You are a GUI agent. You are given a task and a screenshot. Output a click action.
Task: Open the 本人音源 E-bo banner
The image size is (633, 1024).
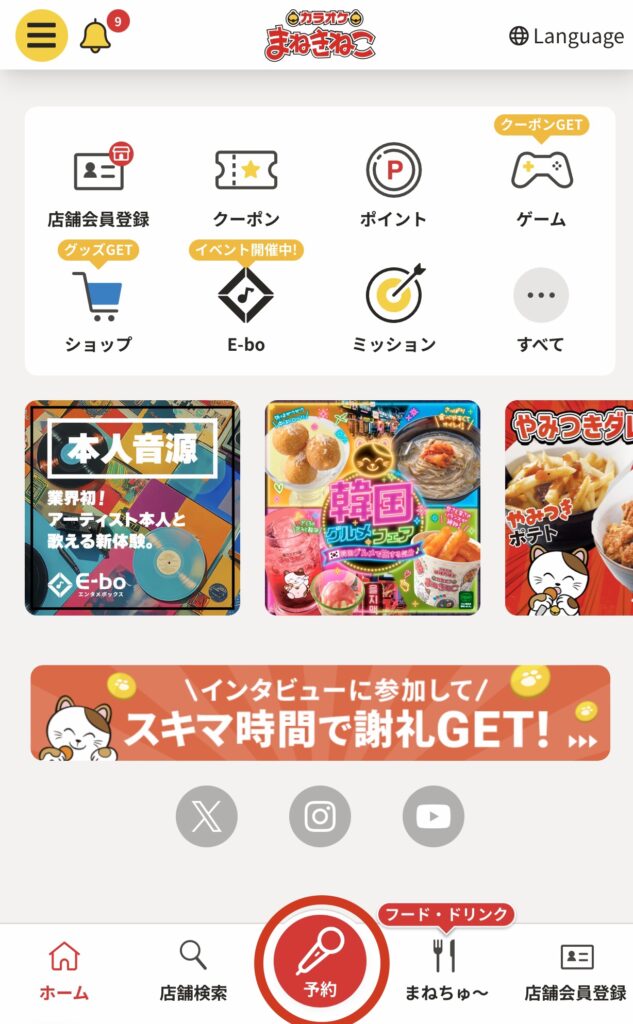[132, 508]
